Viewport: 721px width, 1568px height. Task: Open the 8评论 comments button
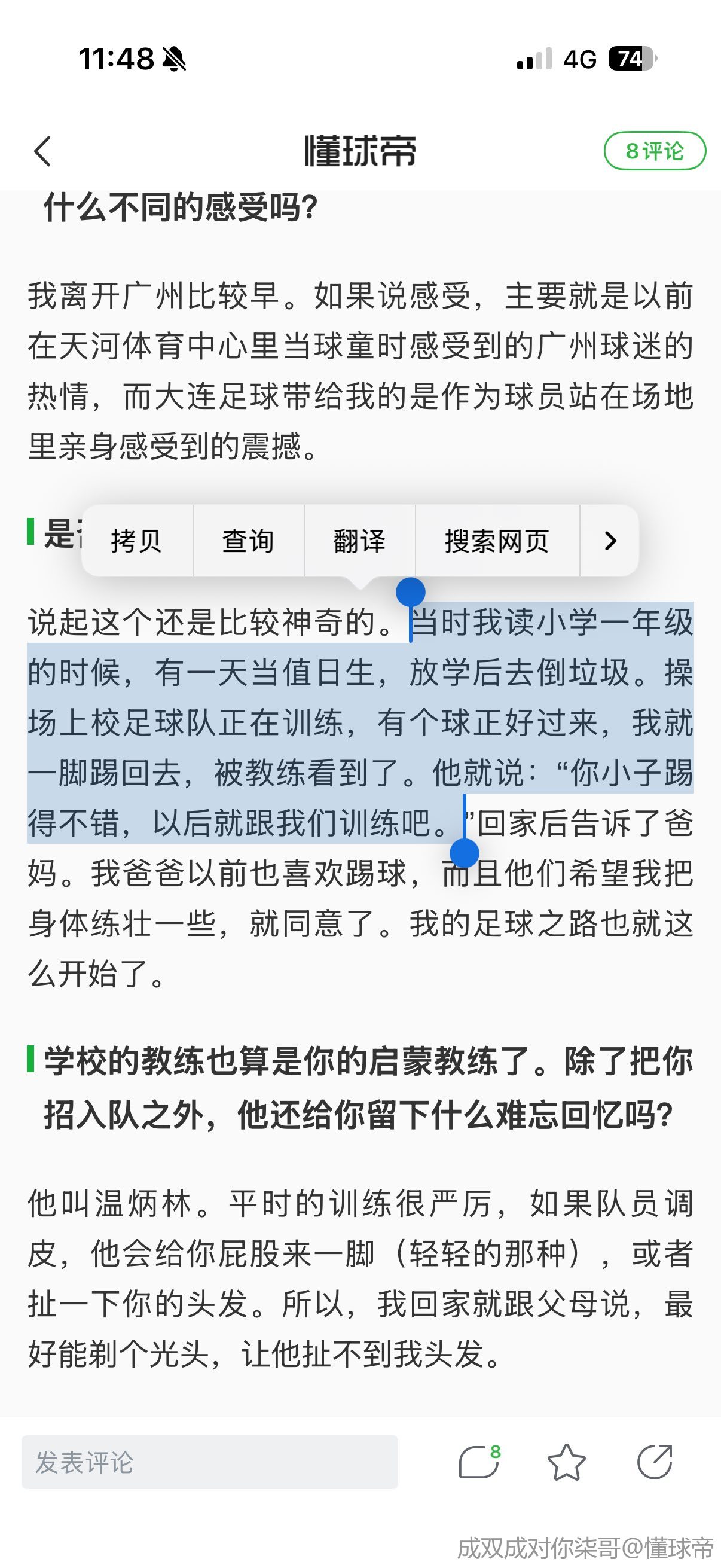point(654,151)
